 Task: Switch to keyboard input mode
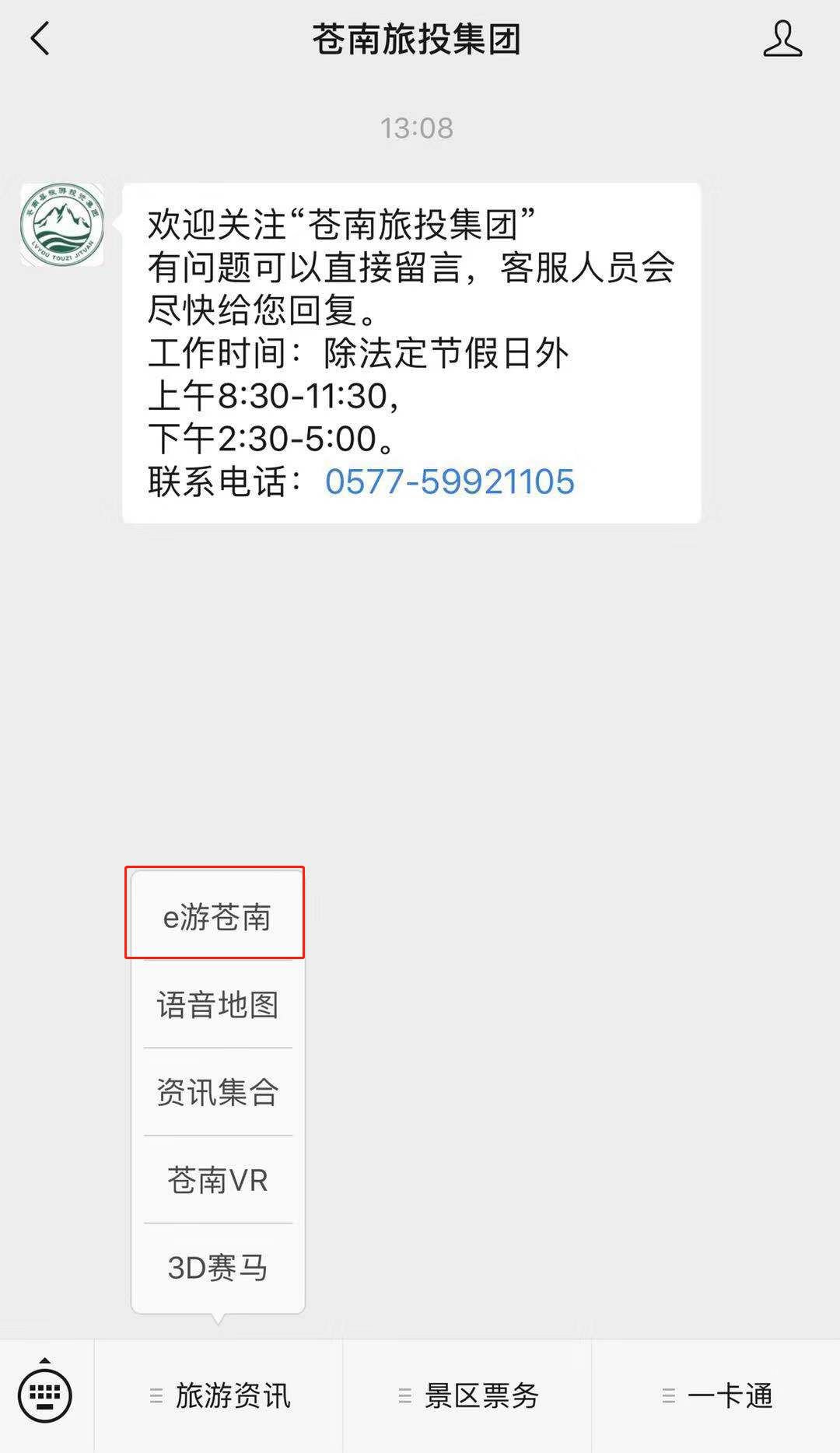point(45,1395)
